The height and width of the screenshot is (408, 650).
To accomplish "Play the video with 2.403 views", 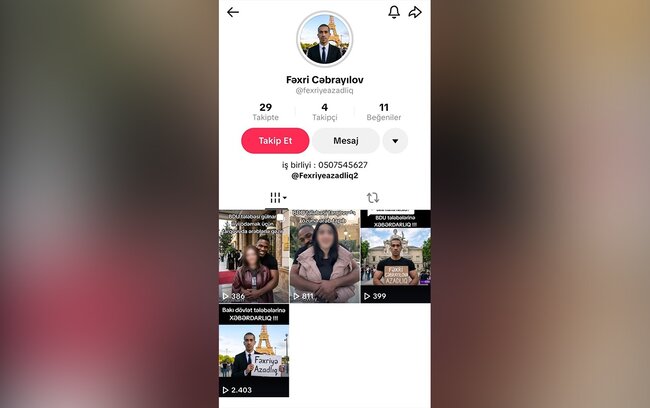I will pos(254,350).
